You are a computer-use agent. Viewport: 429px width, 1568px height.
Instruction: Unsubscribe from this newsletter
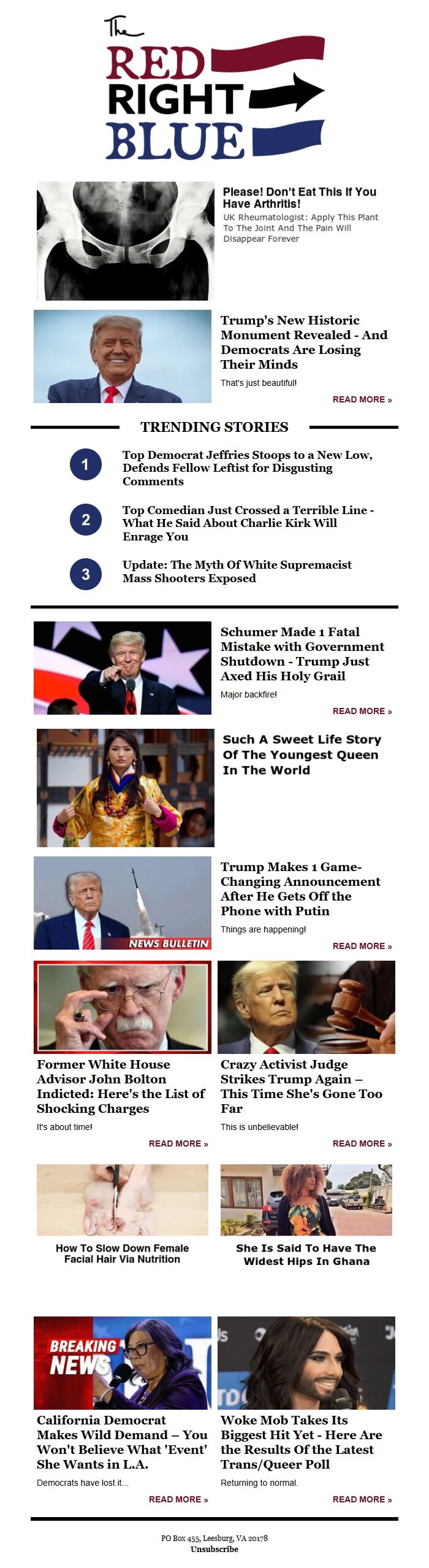coord(214,1549)
